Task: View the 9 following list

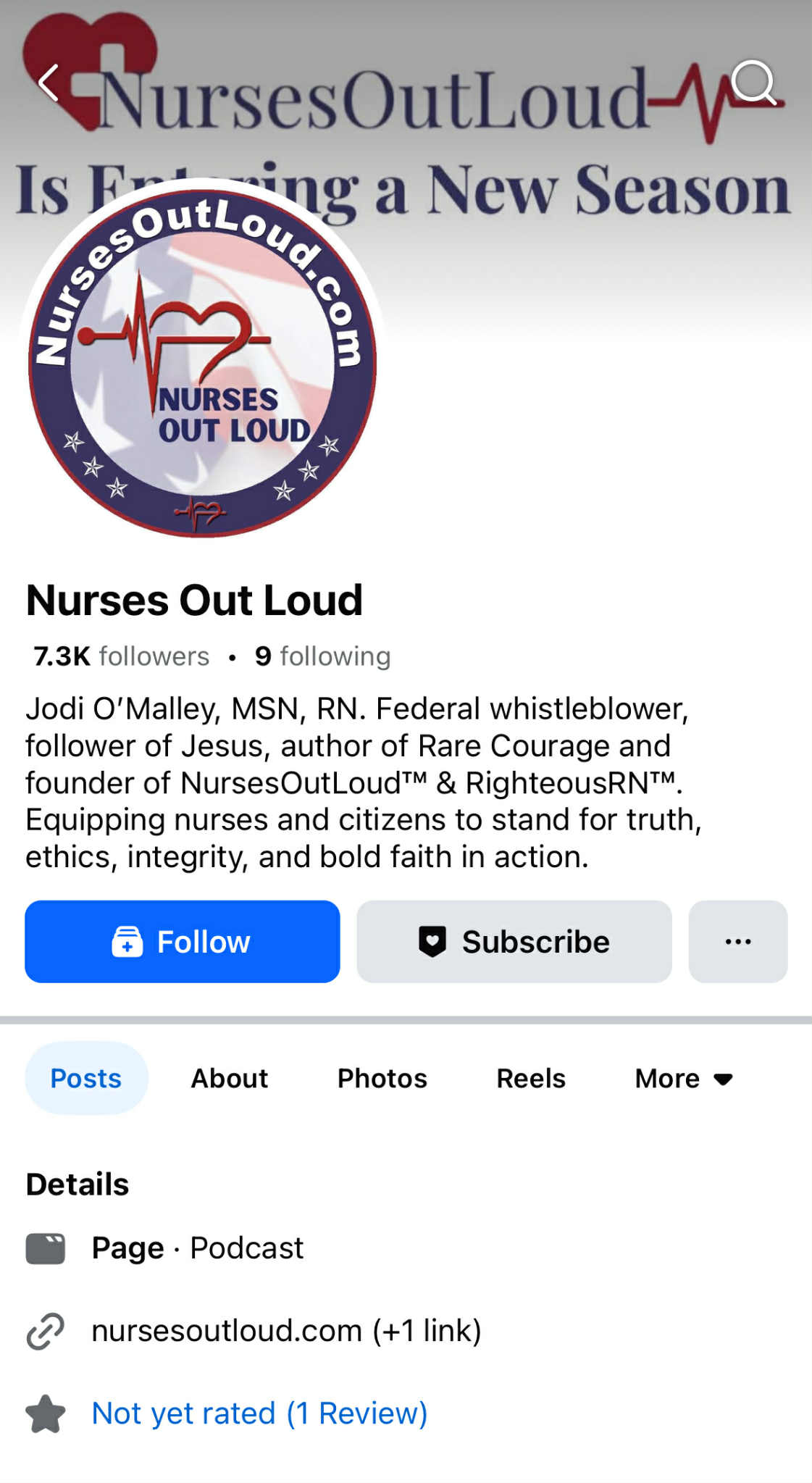Action: tap(322, 656)
